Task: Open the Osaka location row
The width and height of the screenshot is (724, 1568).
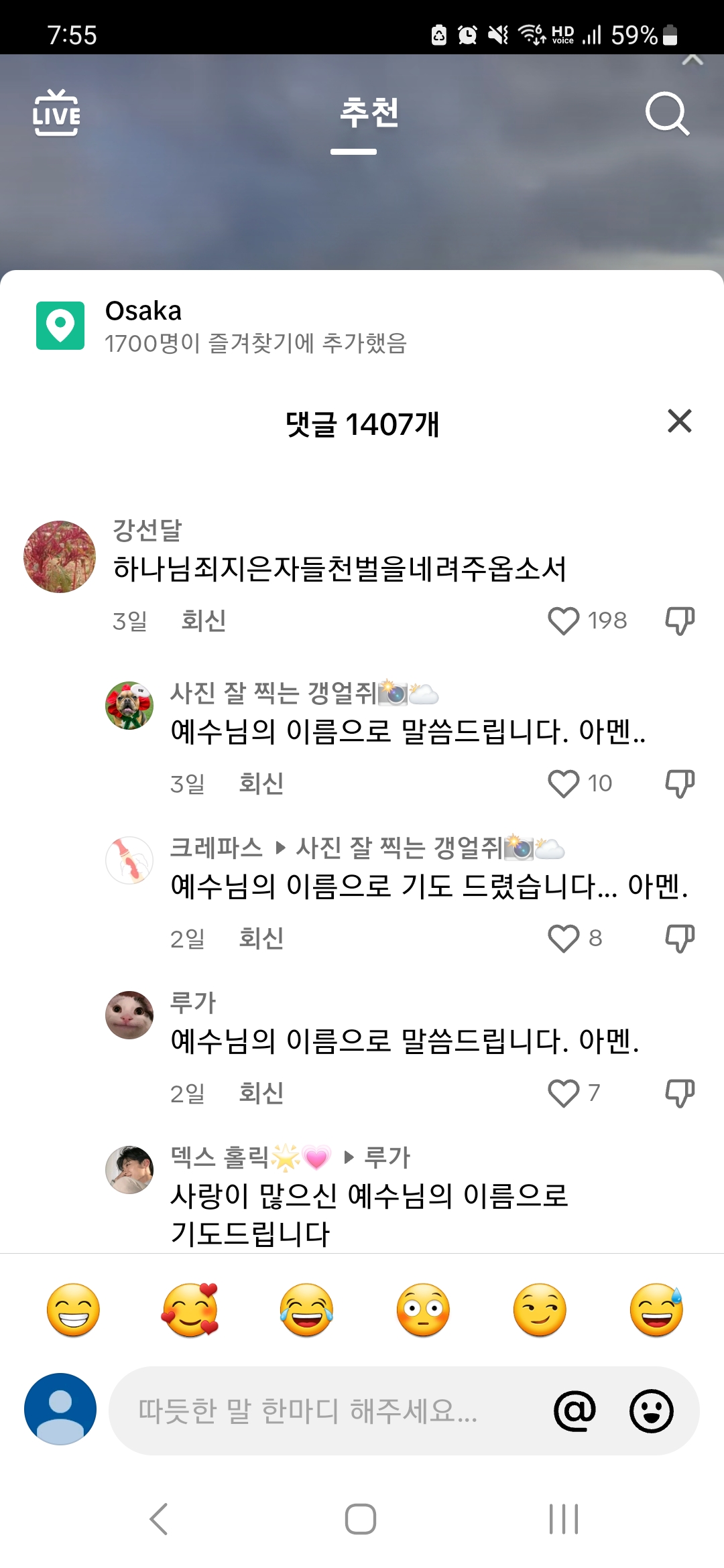Action: click(221, 326)
